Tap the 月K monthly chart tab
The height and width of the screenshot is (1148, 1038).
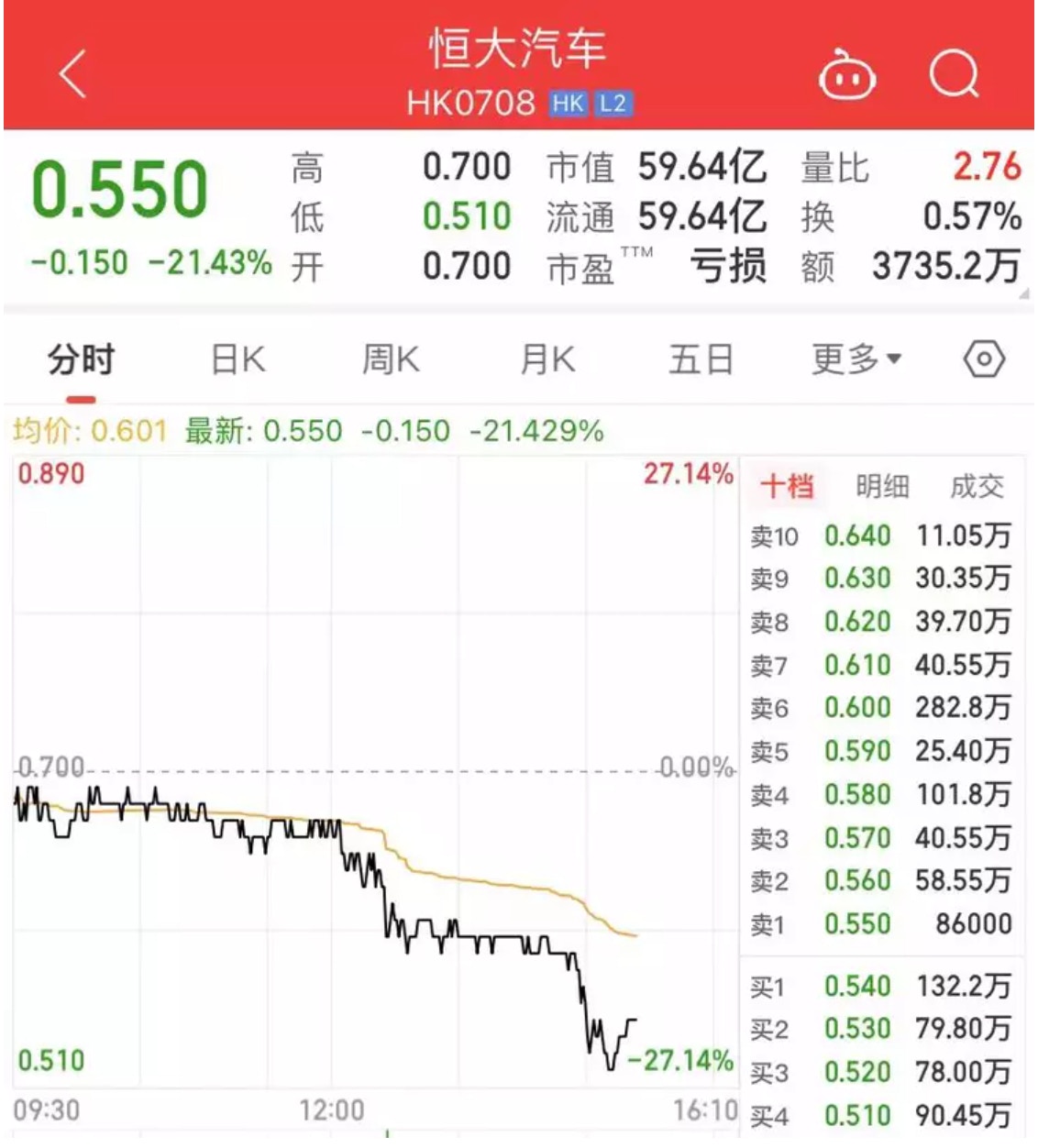click(545, 359)
